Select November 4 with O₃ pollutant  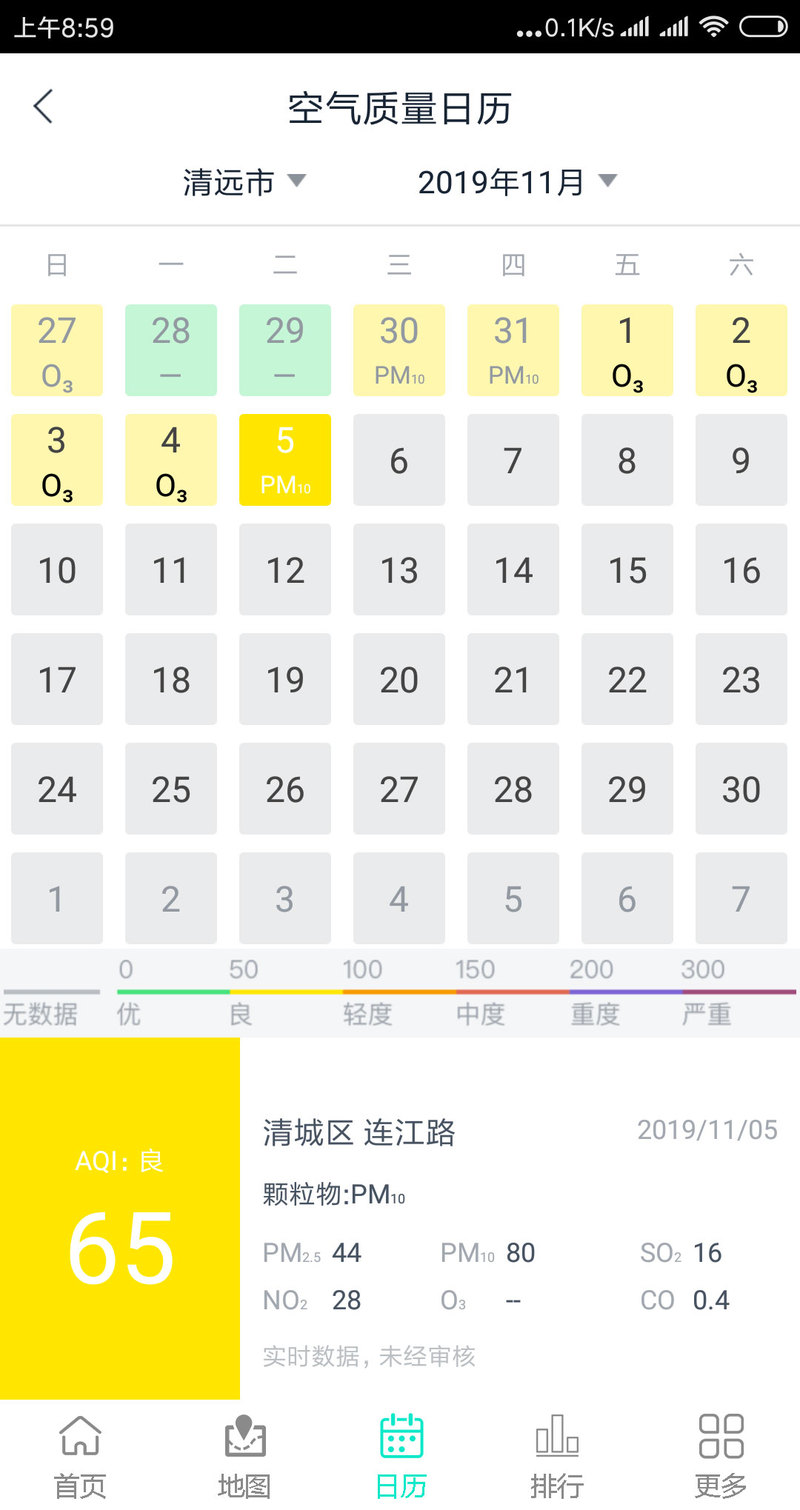(171, 460)
